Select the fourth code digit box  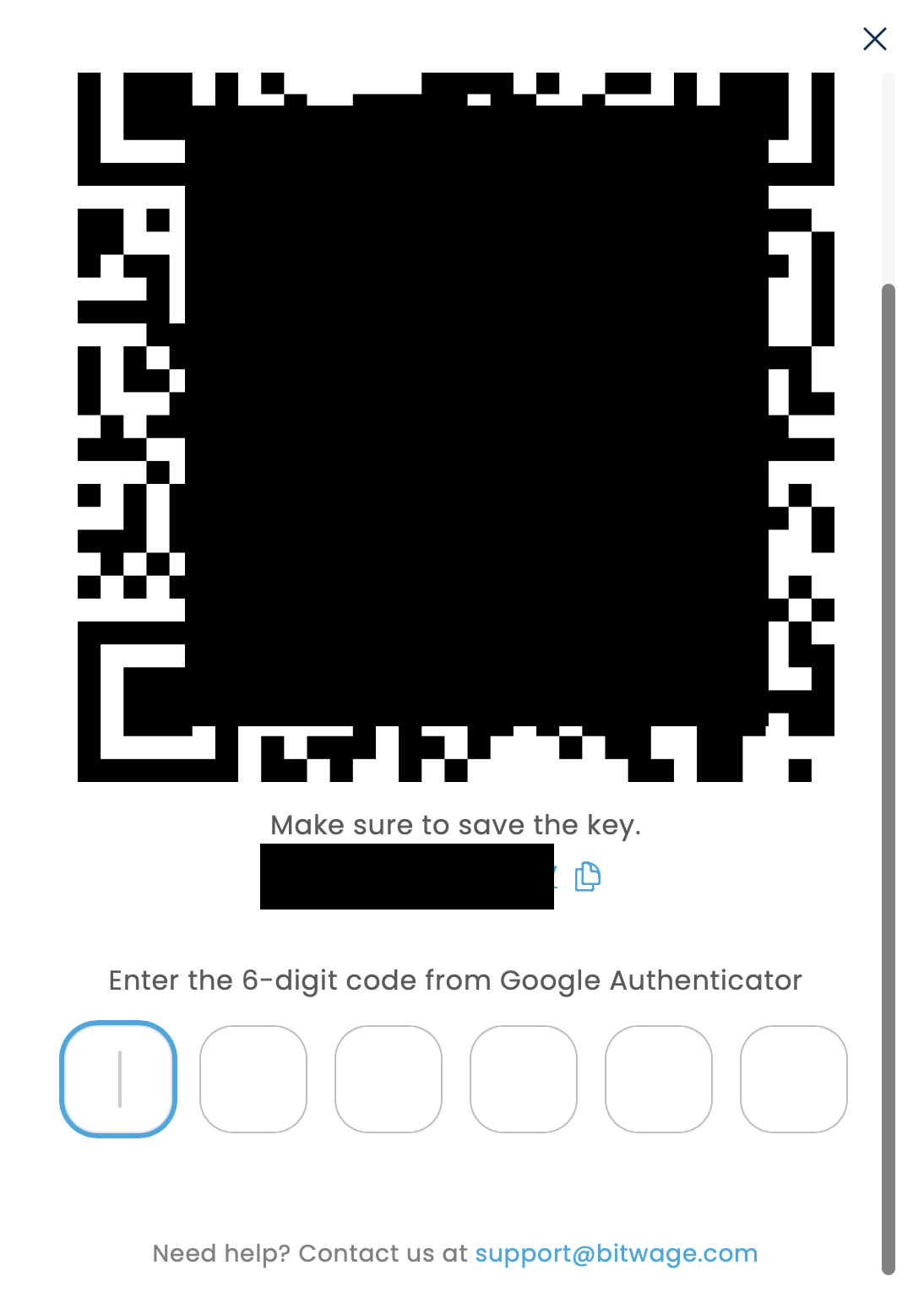tap(524, 1078)
